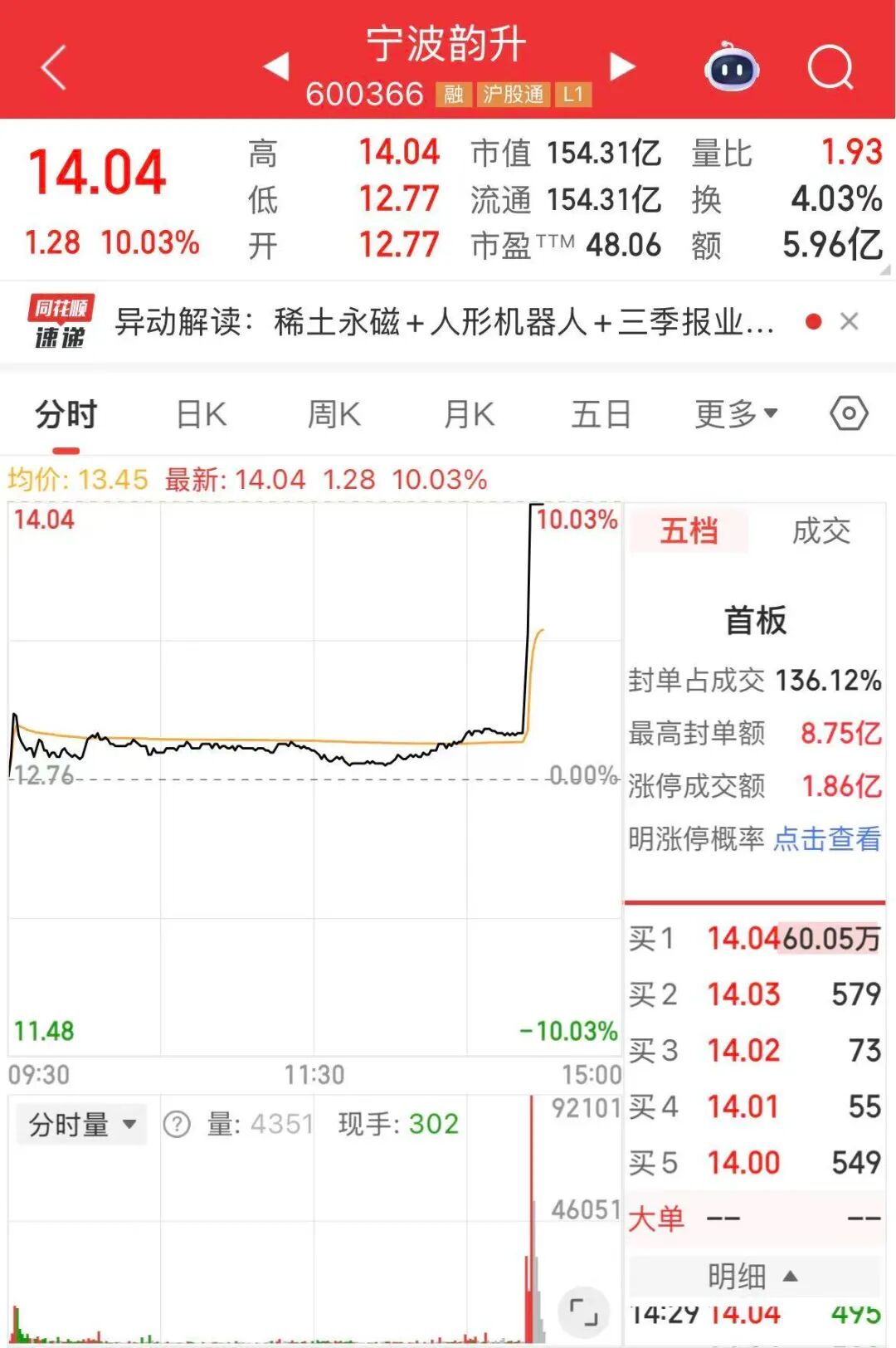The height and width of the screenshot is (1348, 896).
Task: Open the 分时量 indicator dropdown
Action: 80,1125
